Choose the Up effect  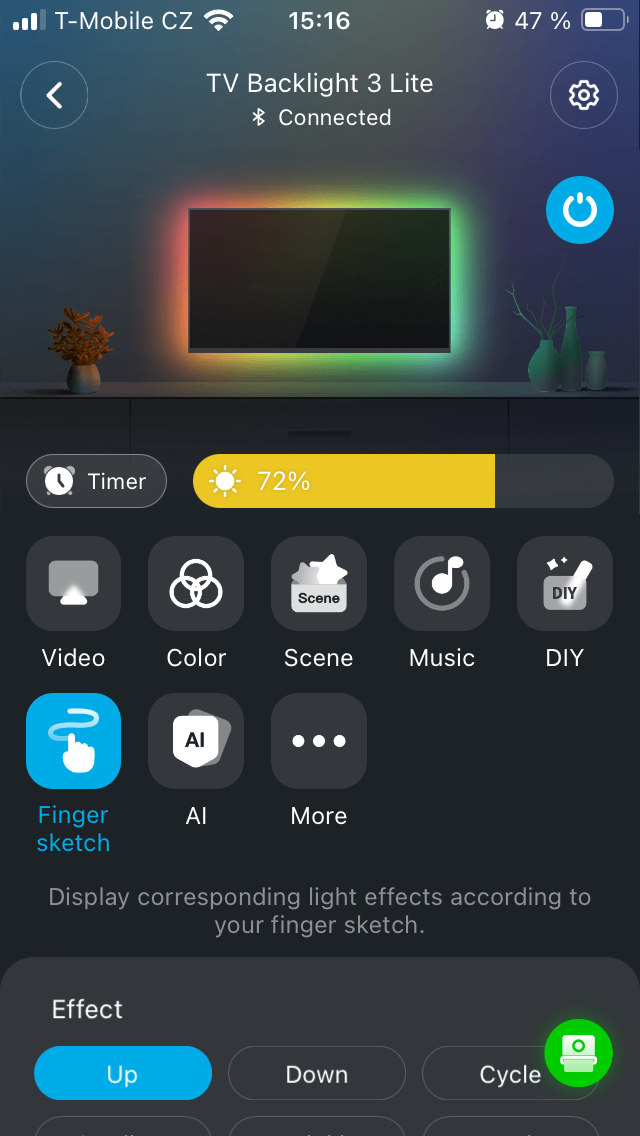tap(123, 1074)
